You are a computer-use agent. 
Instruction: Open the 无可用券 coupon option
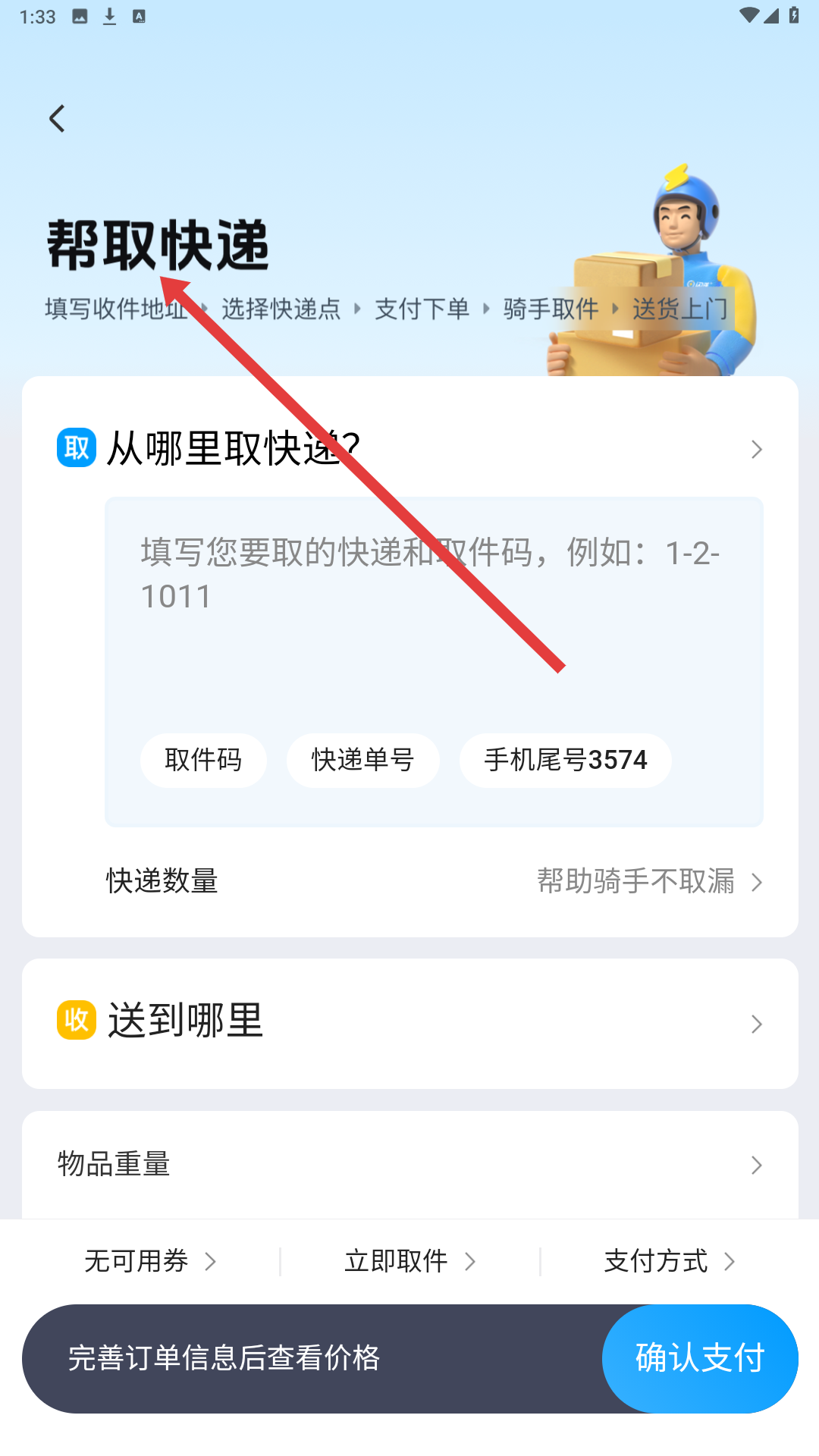point(150,1261)
